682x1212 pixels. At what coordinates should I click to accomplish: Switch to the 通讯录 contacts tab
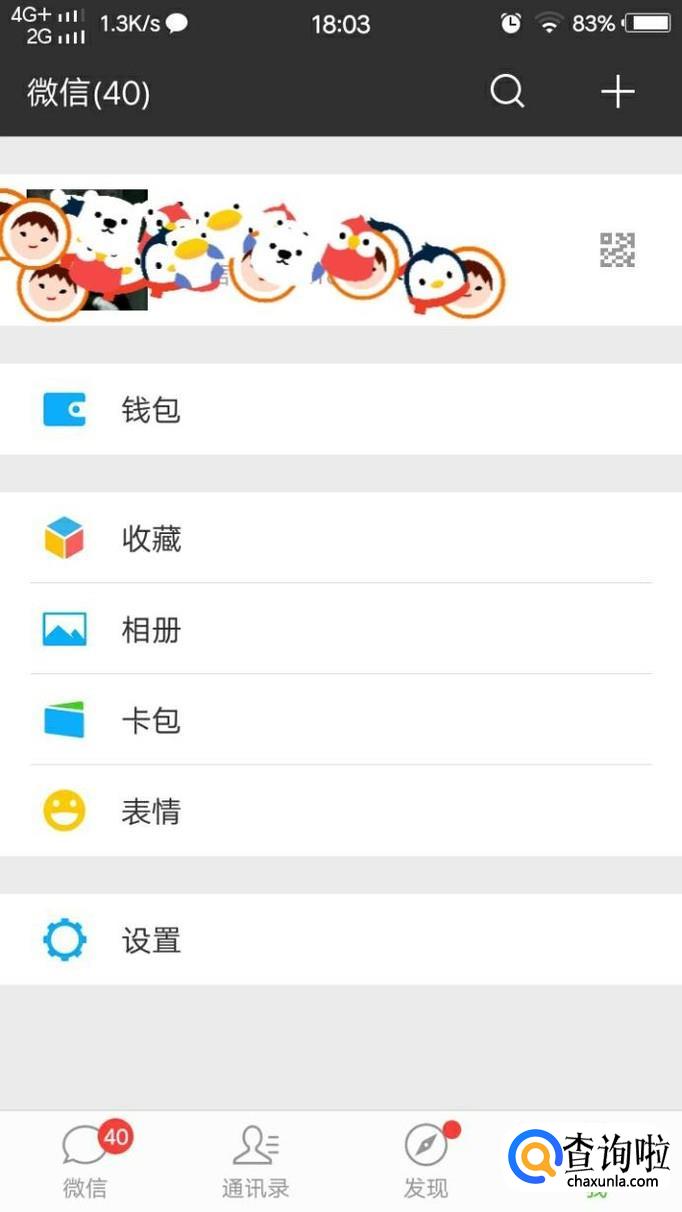click(x=256, y=1160)
